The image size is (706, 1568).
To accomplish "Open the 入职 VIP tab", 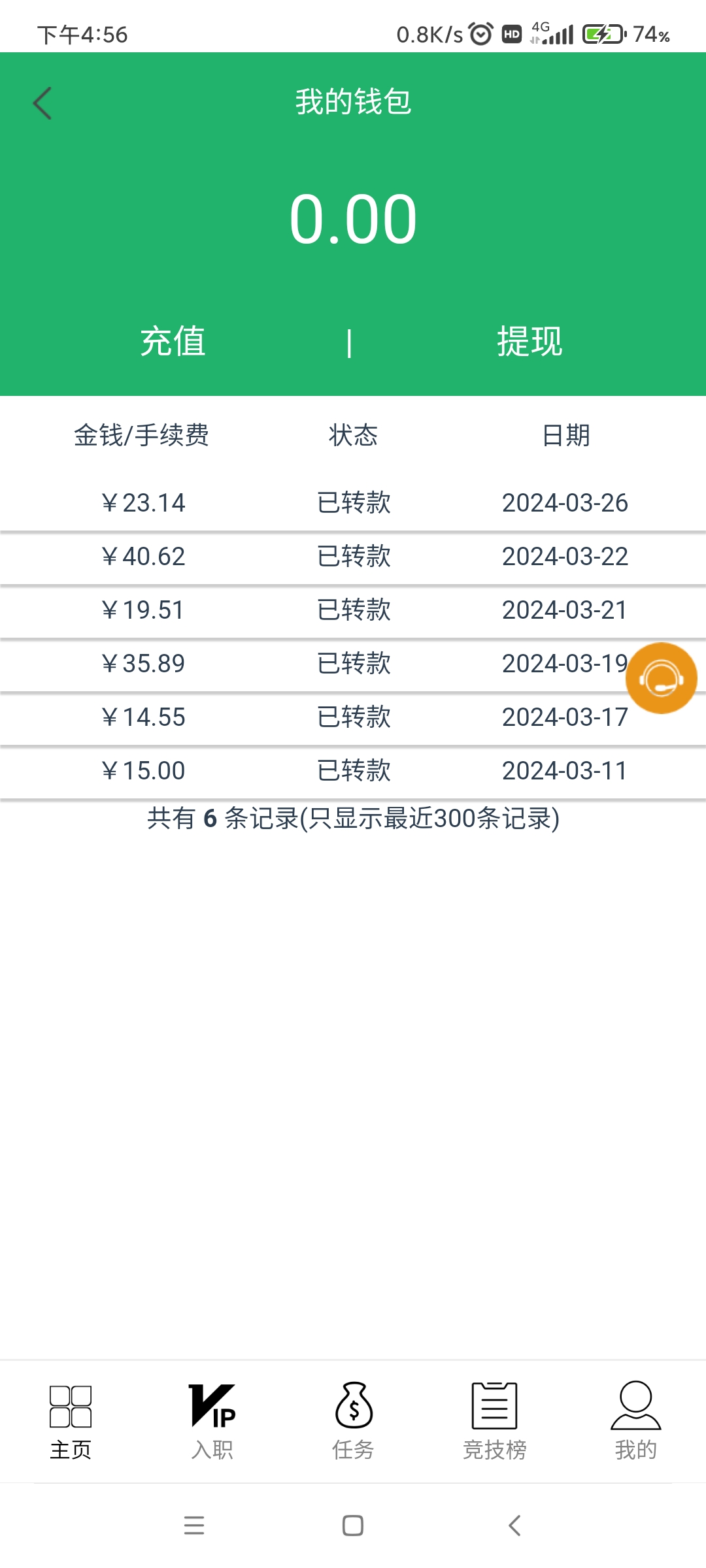I will point(212,1421).
